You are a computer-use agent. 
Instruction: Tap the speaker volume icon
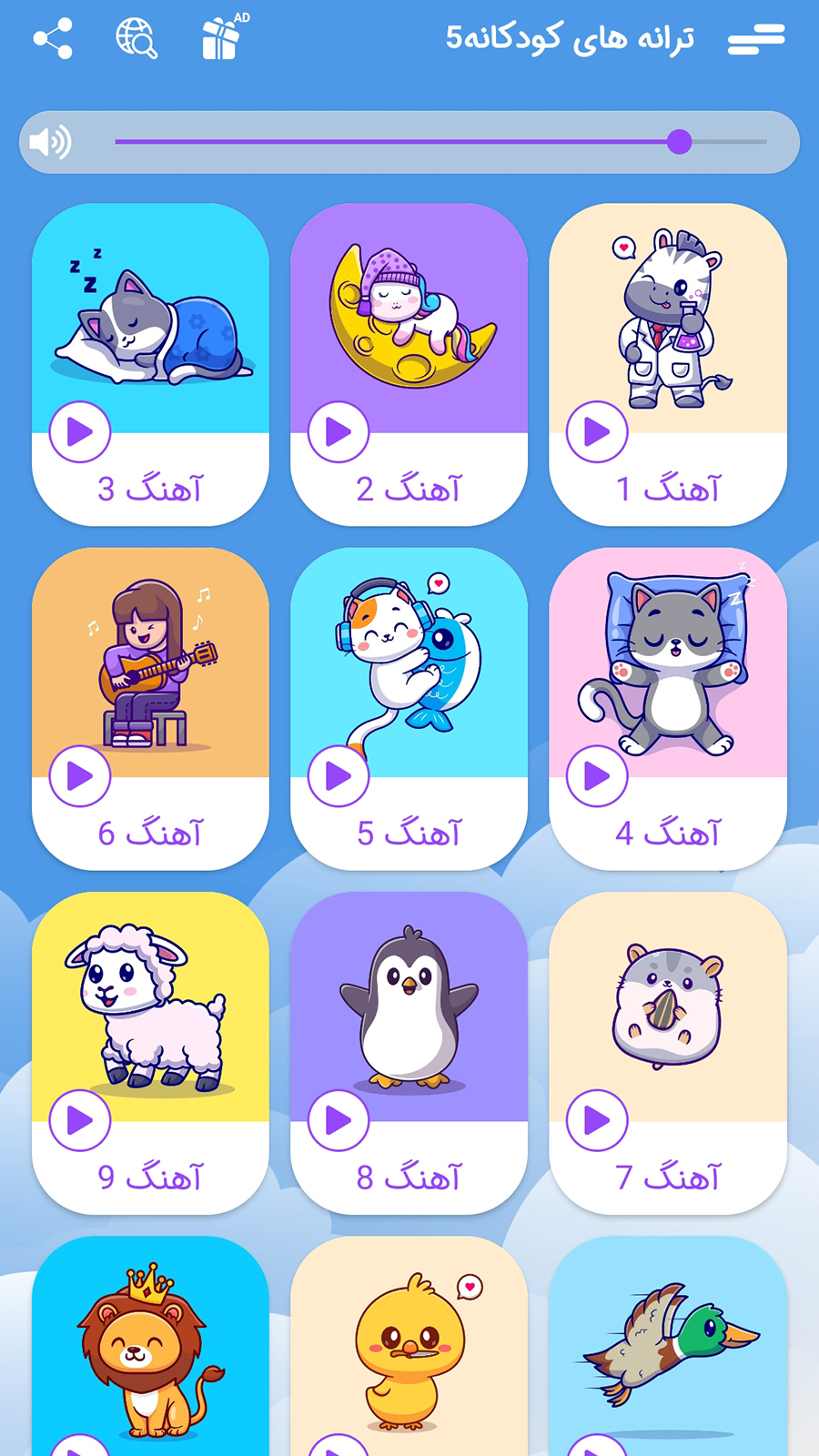(x=50, y=143)
